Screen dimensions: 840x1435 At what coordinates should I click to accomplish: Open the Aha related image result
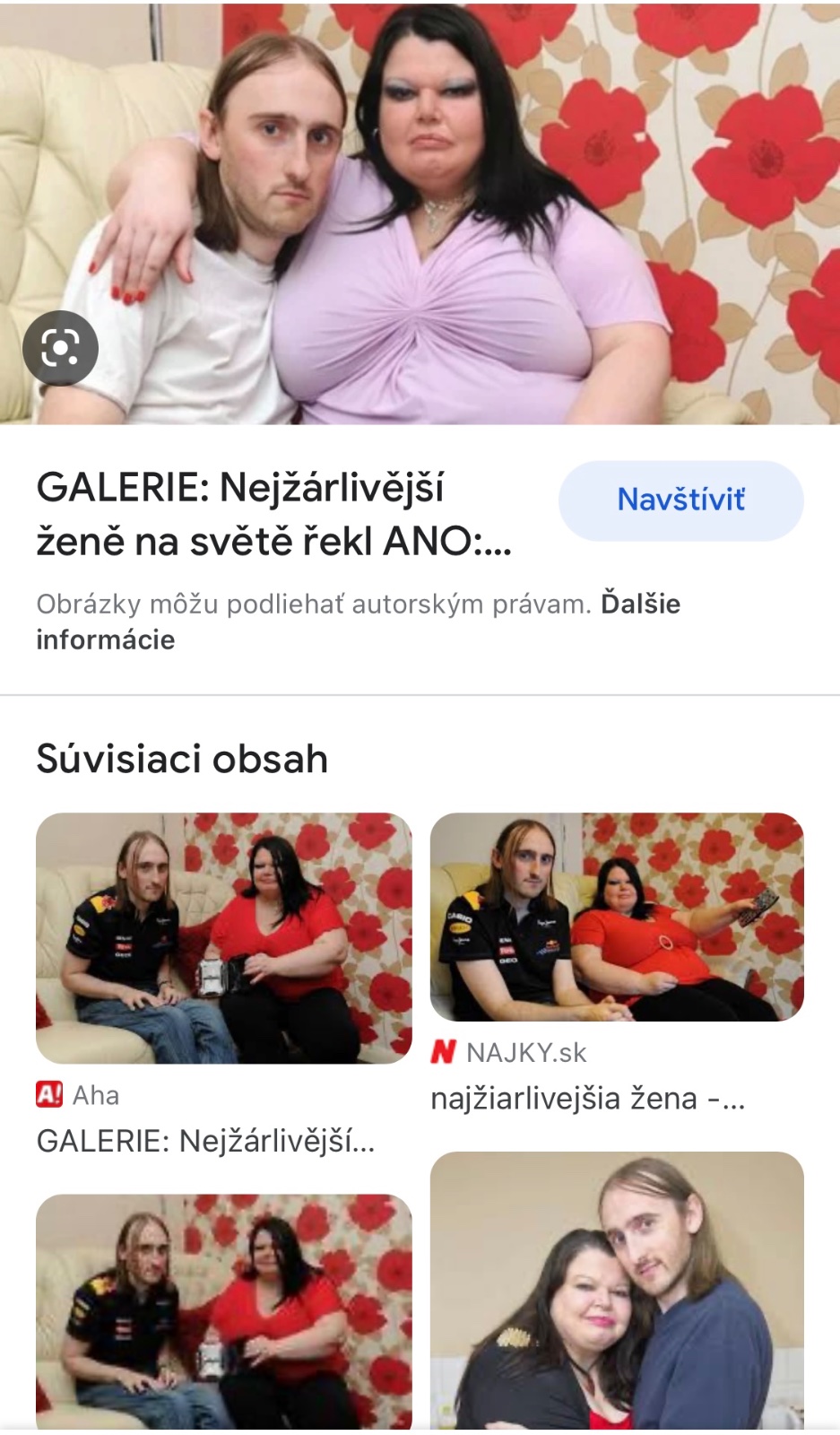pyautogui.click(x=223, y=937)
